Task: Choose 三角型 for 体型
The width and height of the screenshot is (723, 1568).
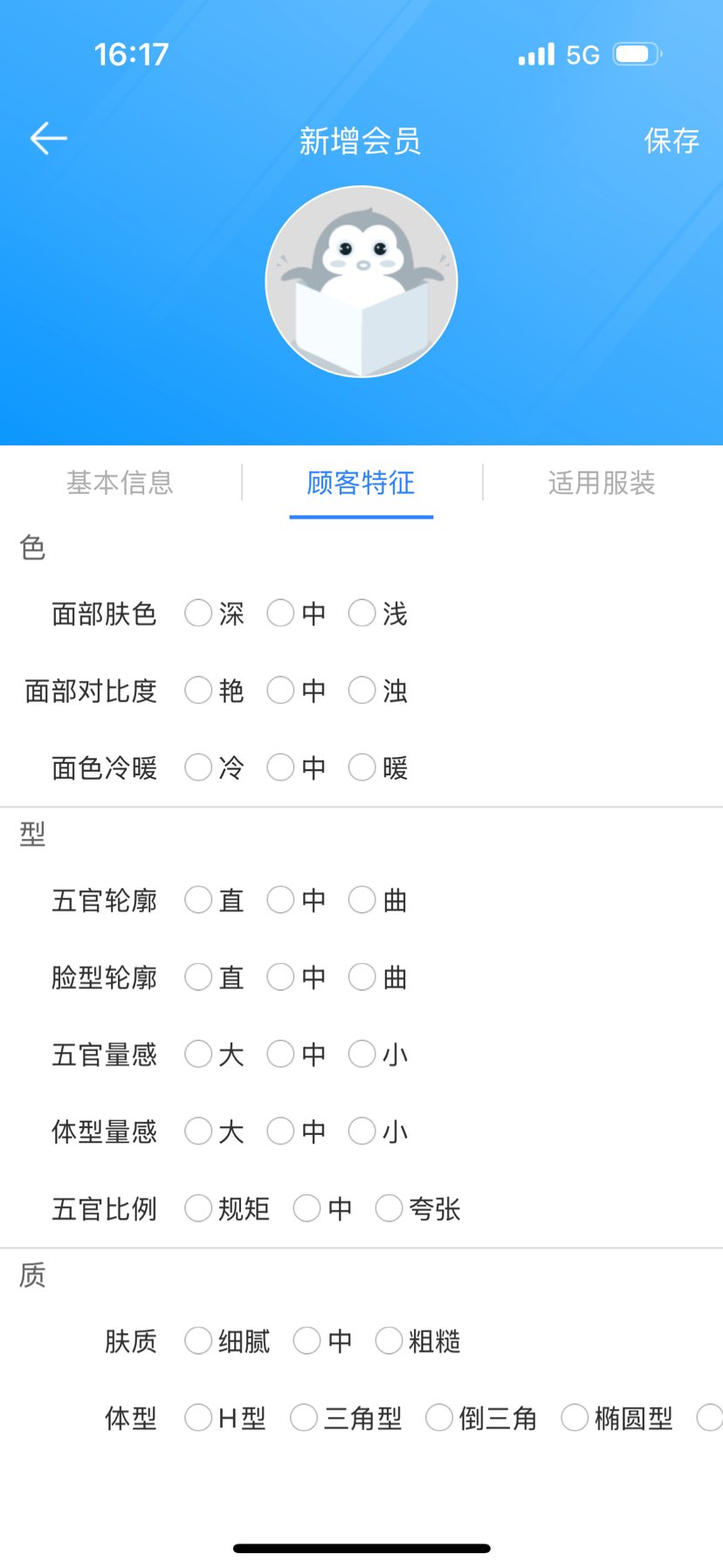Action: (x=304, y=1417)
